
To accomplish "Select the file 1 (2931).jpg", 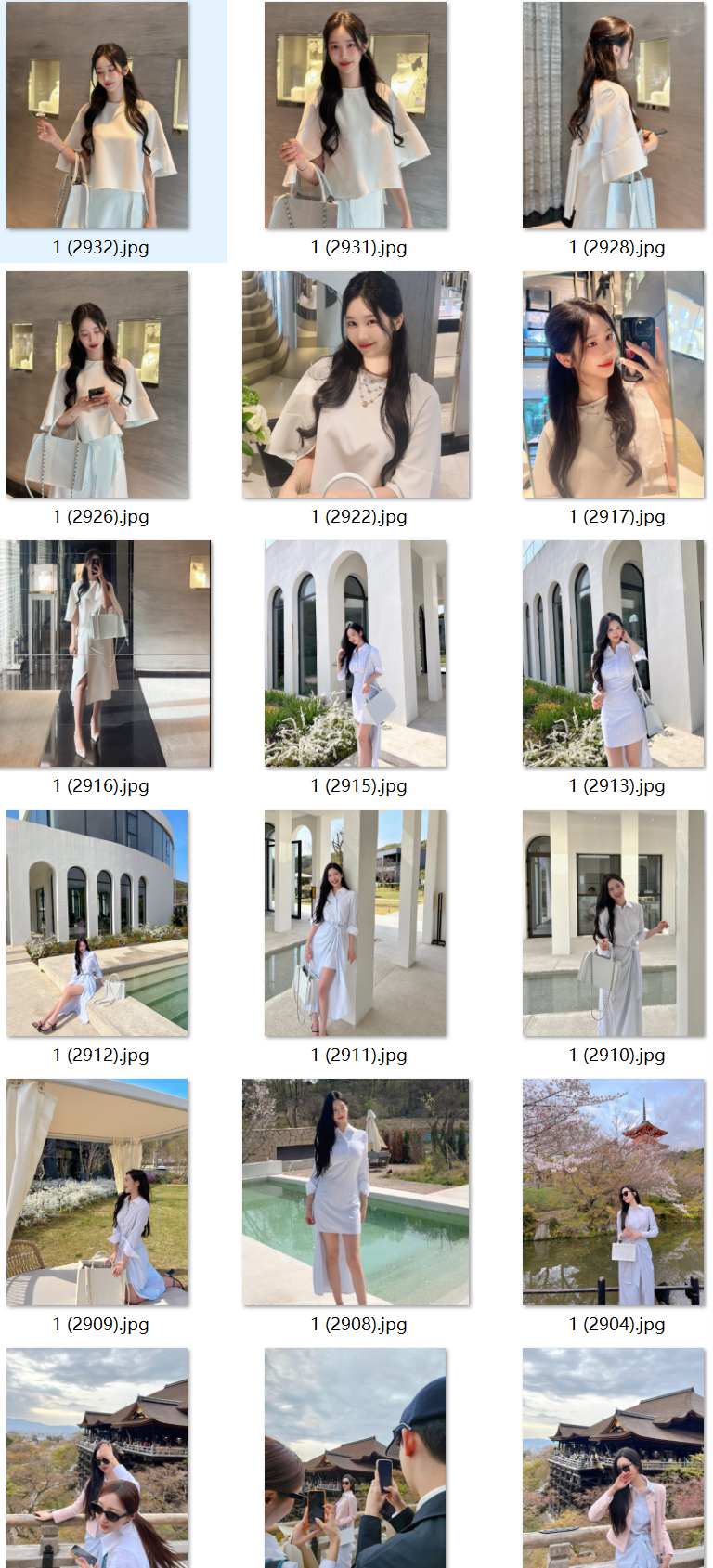I will tap(356, 116).
